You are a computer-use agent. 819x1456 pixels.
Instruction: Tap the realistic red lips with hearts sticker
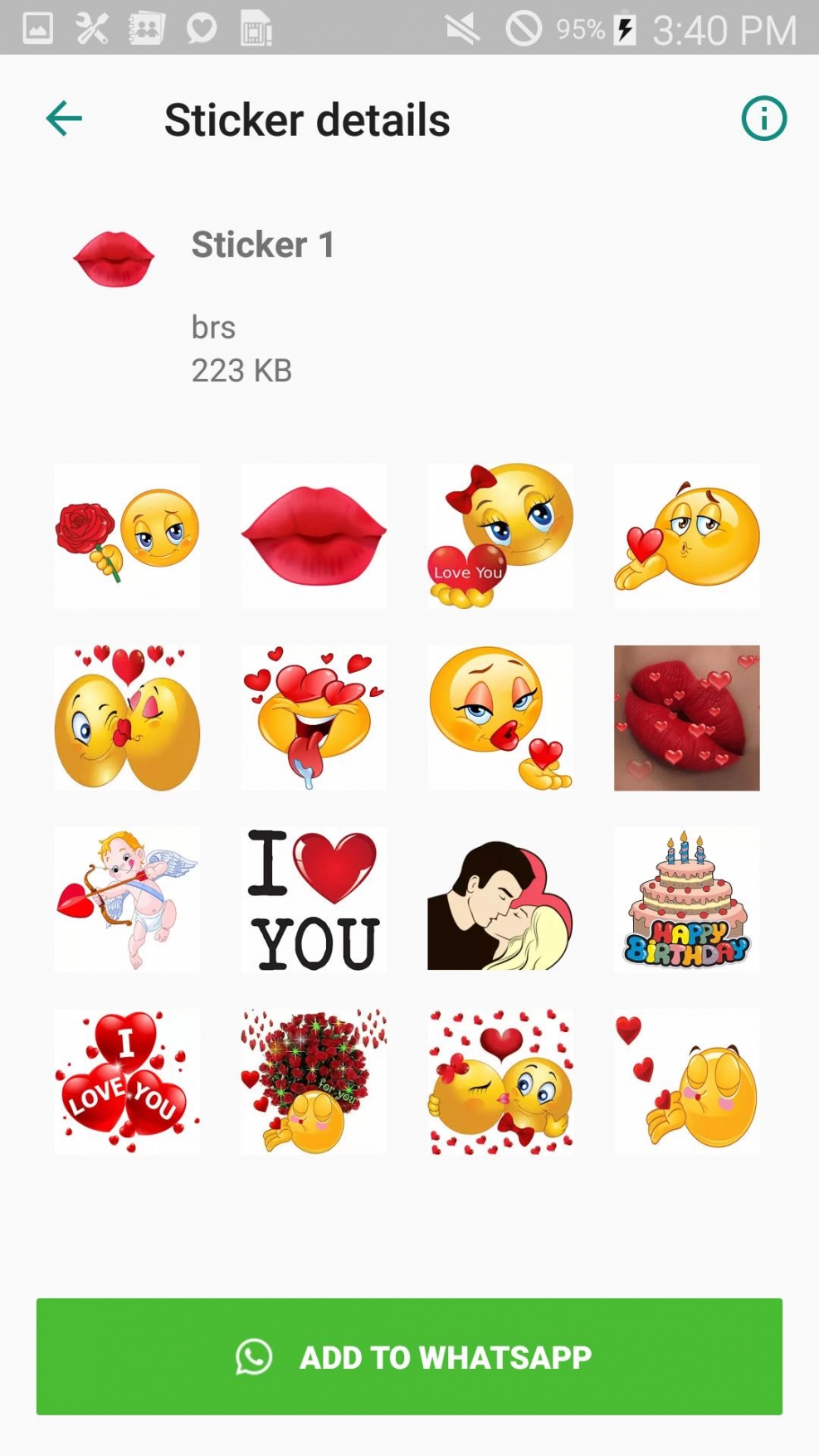(x=686, y=718)
